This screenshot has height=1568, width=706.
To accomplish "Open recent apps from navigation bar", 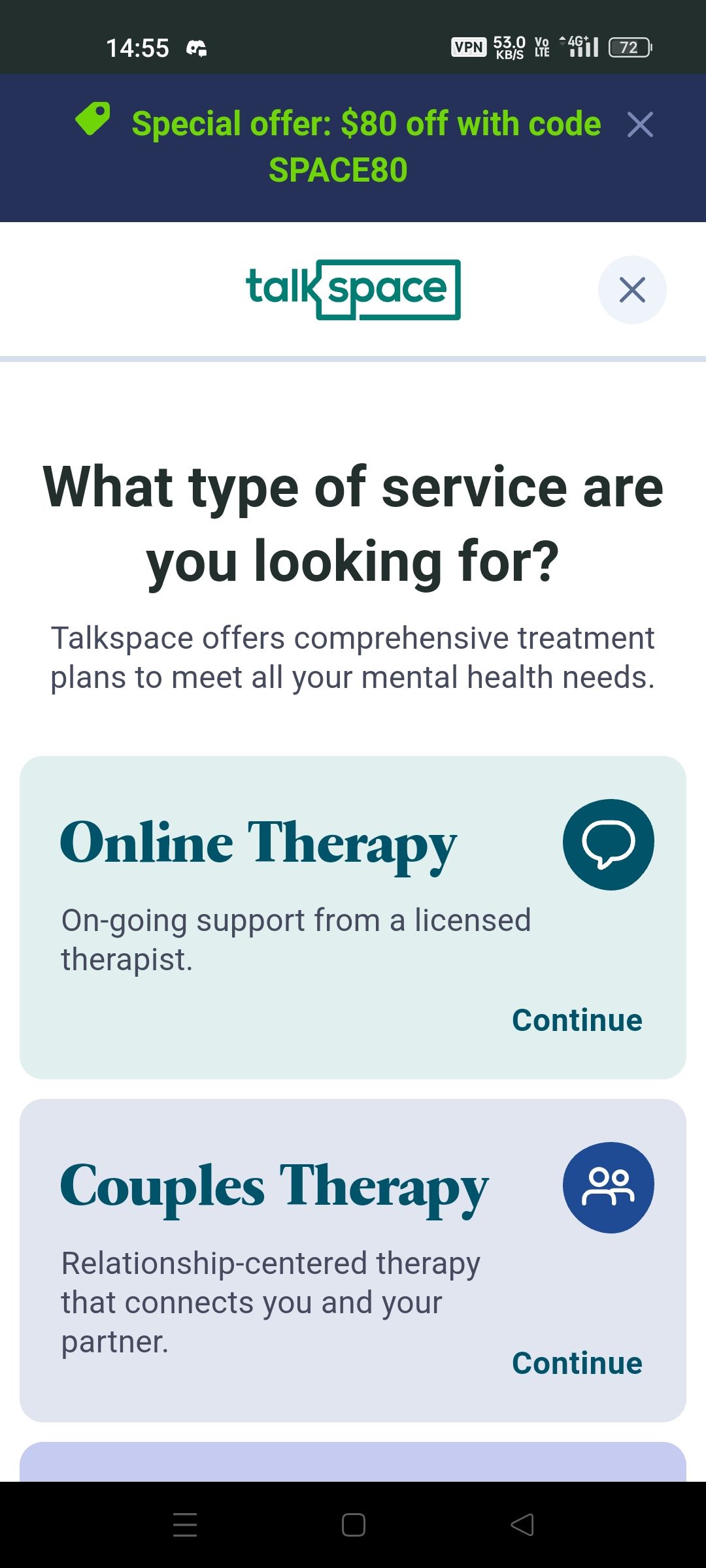I will pyautogui.click(x=186, y=1524).
